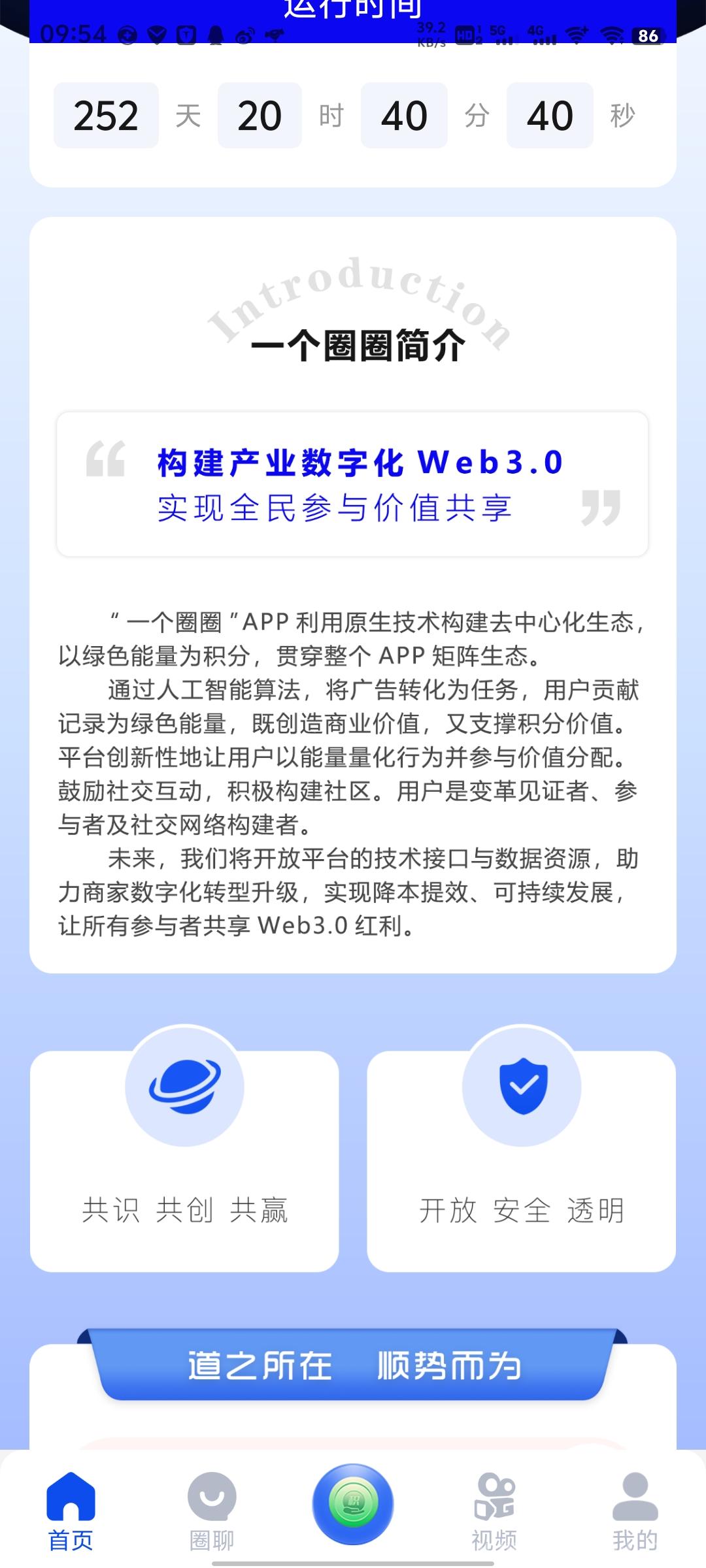The image size is (706, 1568).
Task: Open the 圈聊 tab
Action: point(212,1511)
